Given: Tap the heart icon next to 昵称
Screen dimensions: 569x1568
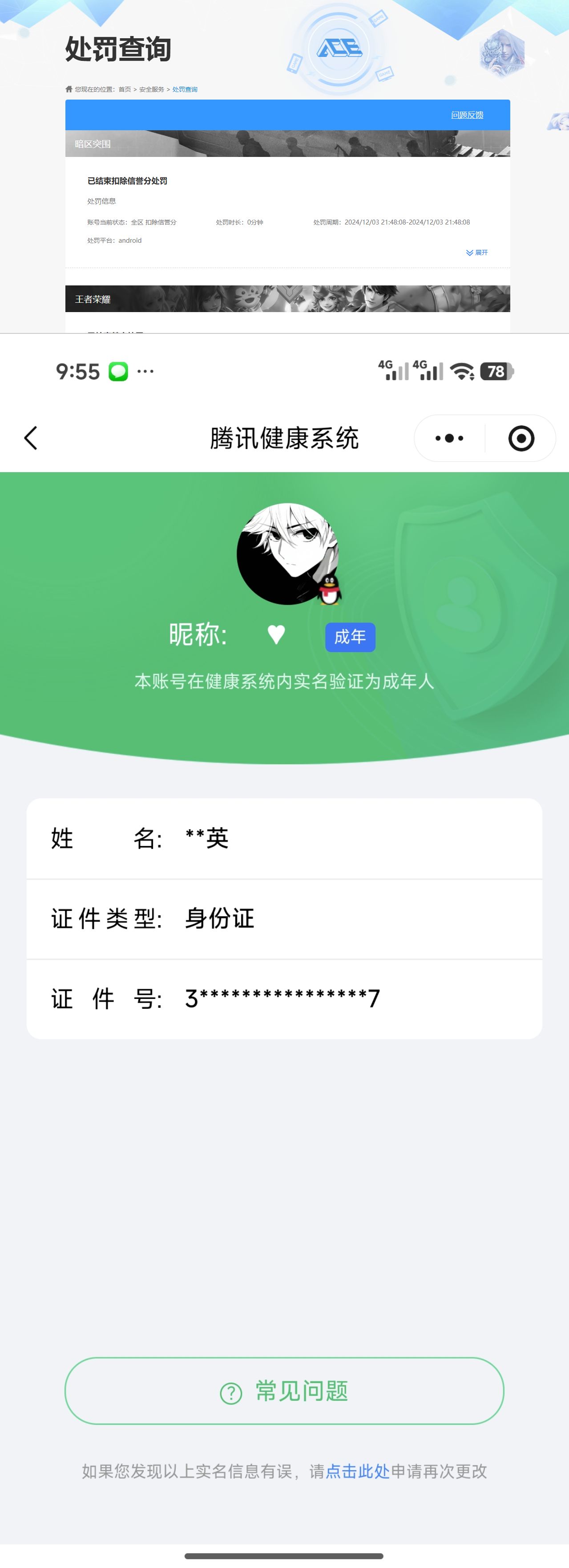Looking at the screenshot, I should (x=276, y=635).
